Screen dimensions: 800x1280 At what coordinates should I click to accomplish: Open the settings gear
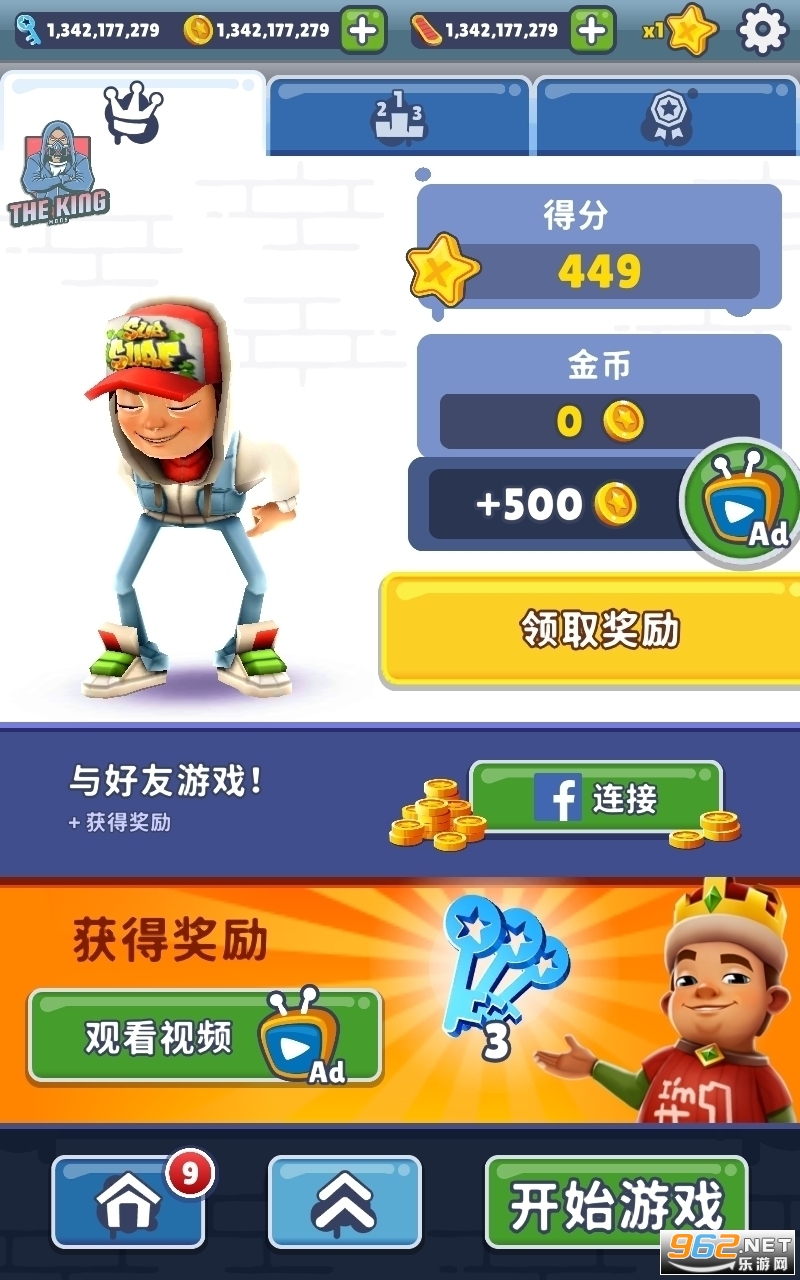click(762, 30)
